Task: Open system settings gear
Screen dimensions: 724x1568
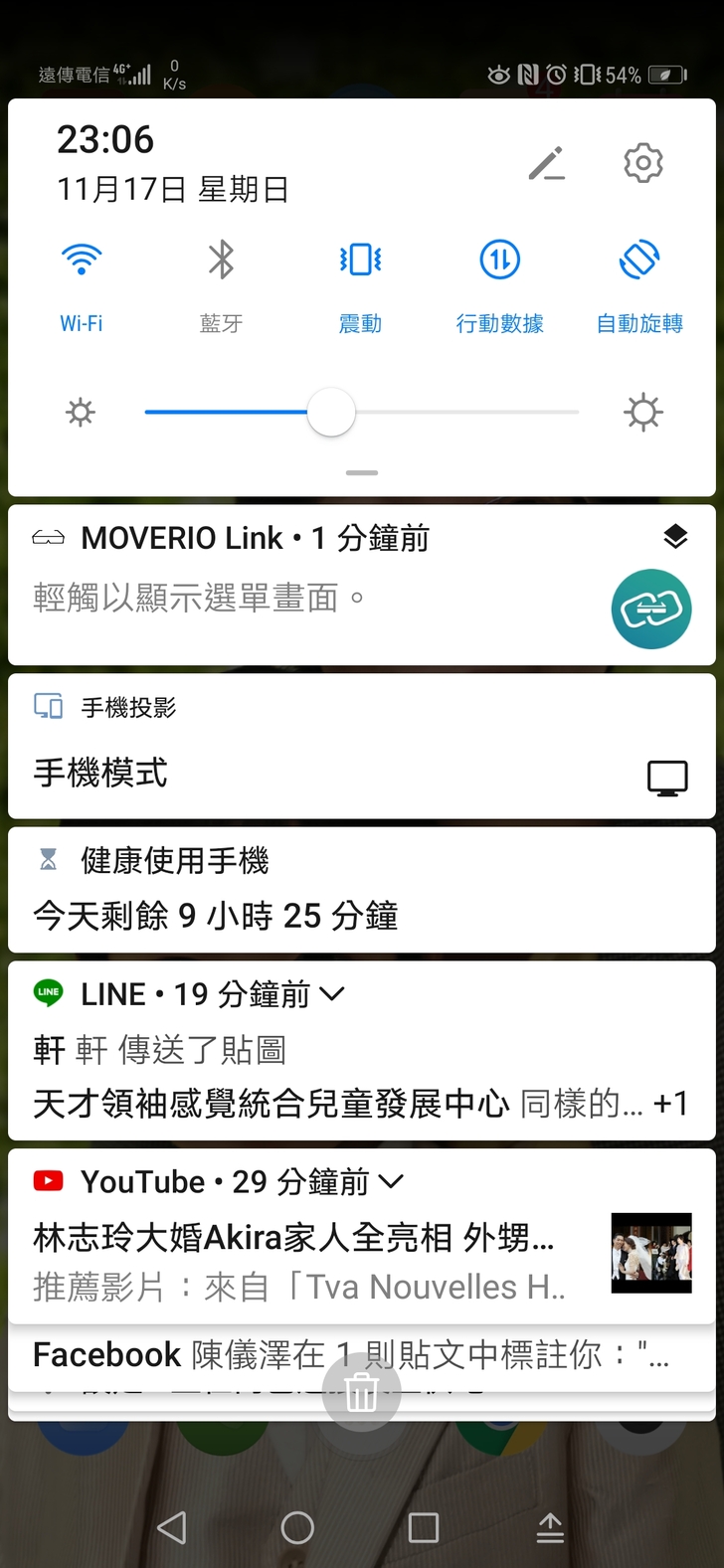Action: (x=642, y=163)
